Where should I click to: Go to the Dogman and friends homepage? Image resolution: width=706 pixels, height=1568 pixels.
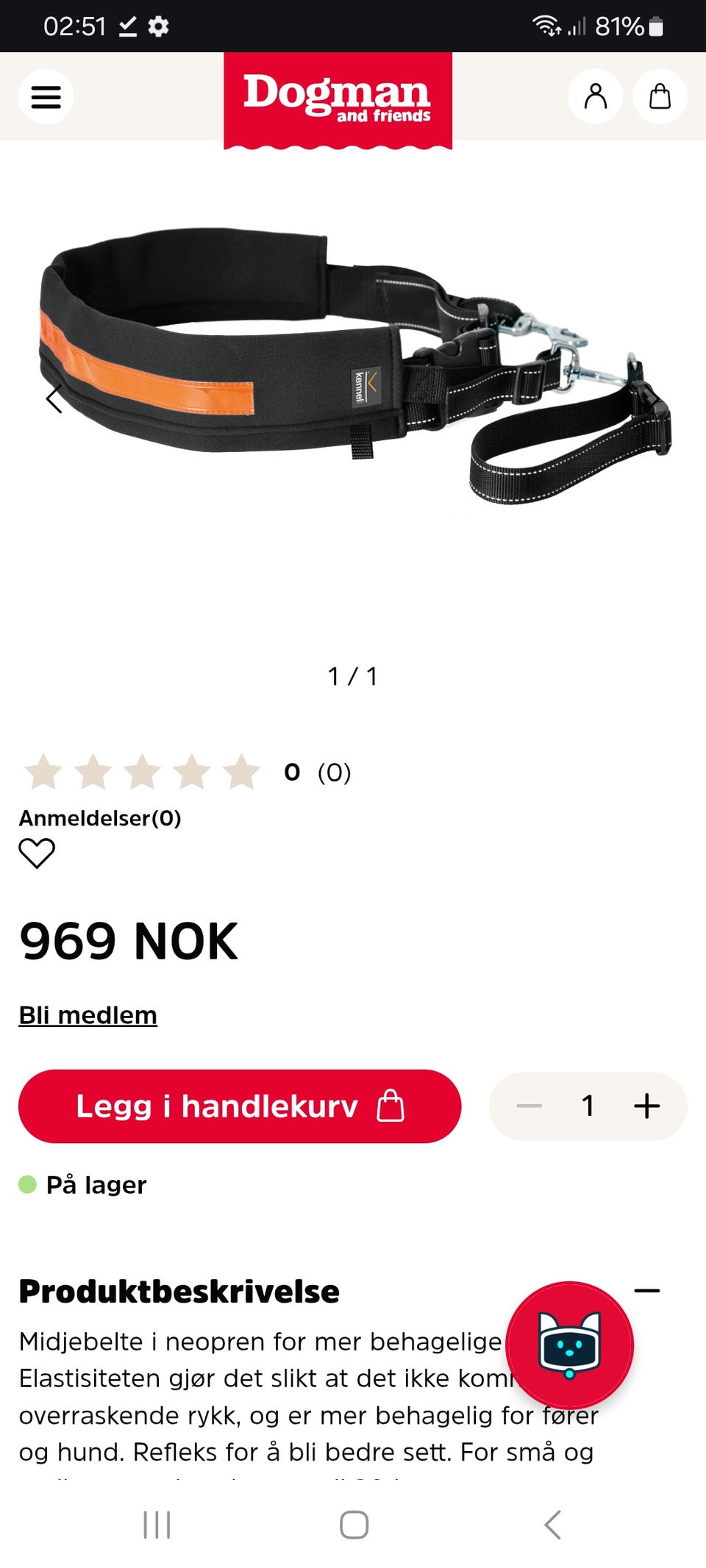(338, 99)
